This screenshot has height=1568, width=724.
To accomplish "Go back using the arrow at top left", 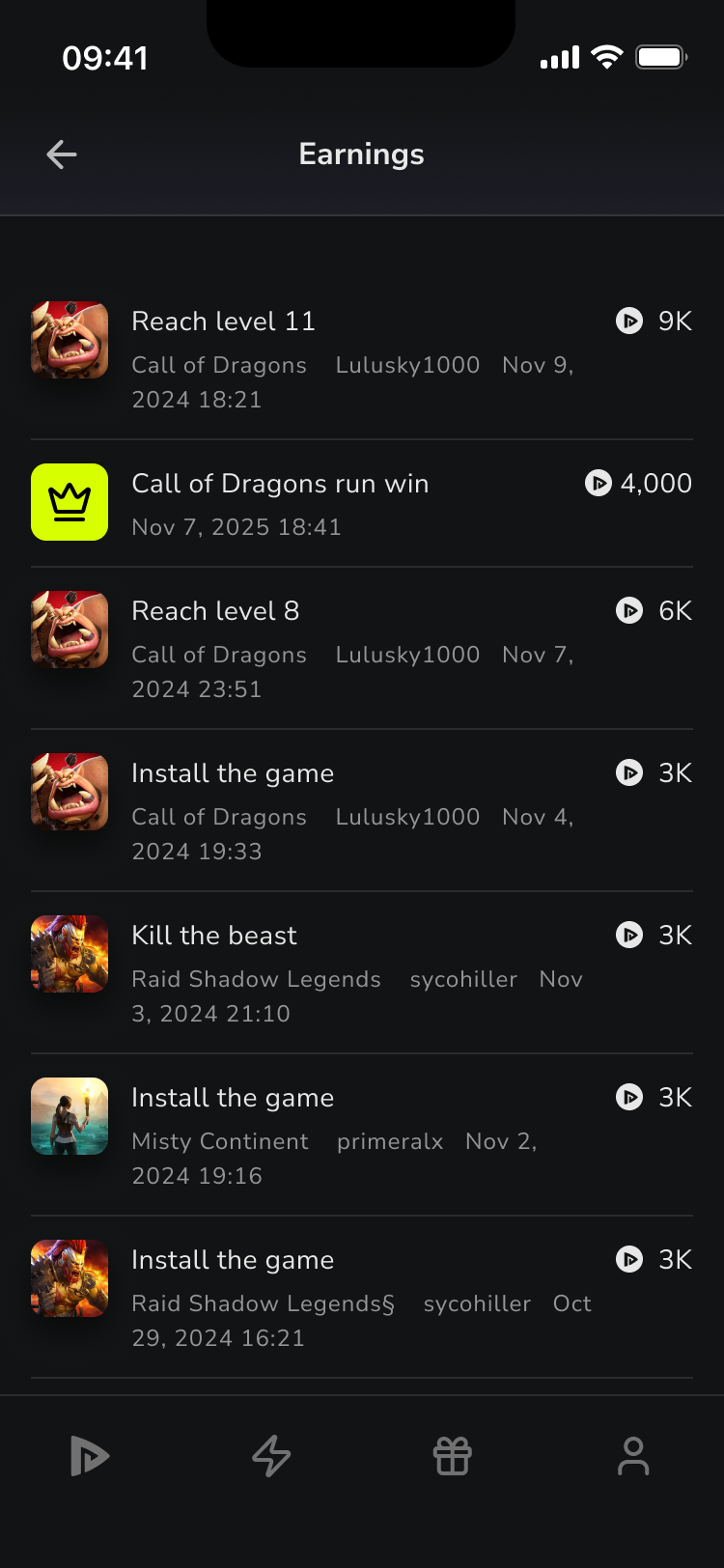I will coord(61,154).
